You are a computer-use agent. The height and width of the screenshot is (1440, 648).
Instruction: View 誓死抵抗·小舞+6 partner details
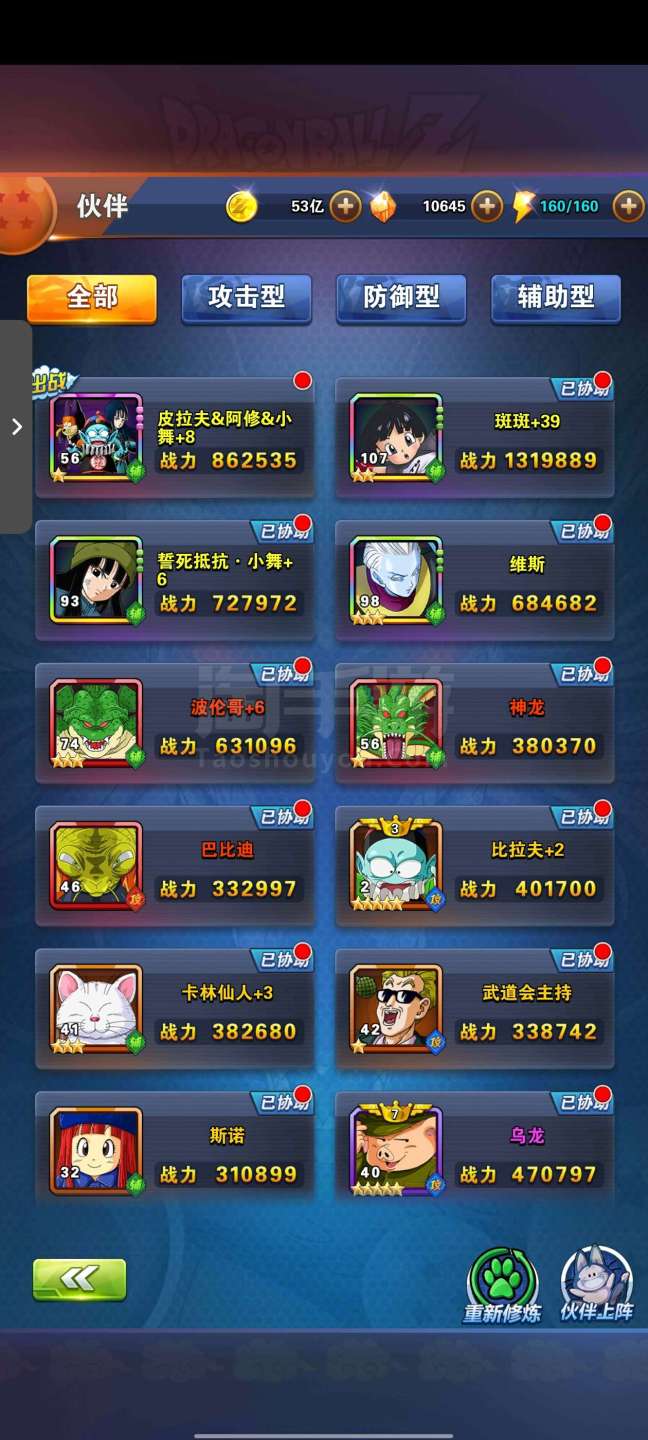(175, 582)
